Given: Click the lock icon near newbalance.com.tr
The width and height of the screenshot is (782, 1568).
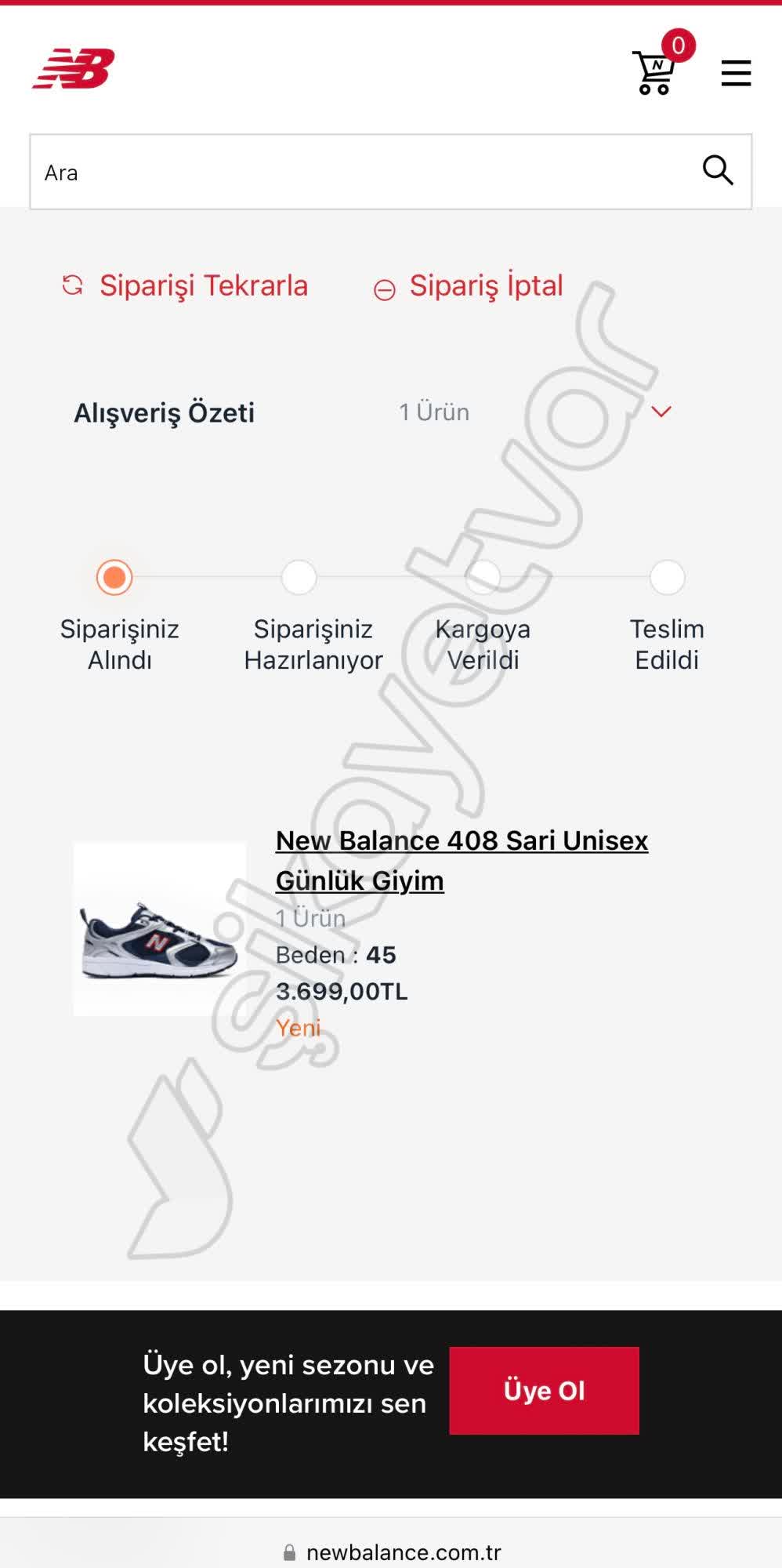Looking at the screenshot, I should click(x=288, y=1551).
